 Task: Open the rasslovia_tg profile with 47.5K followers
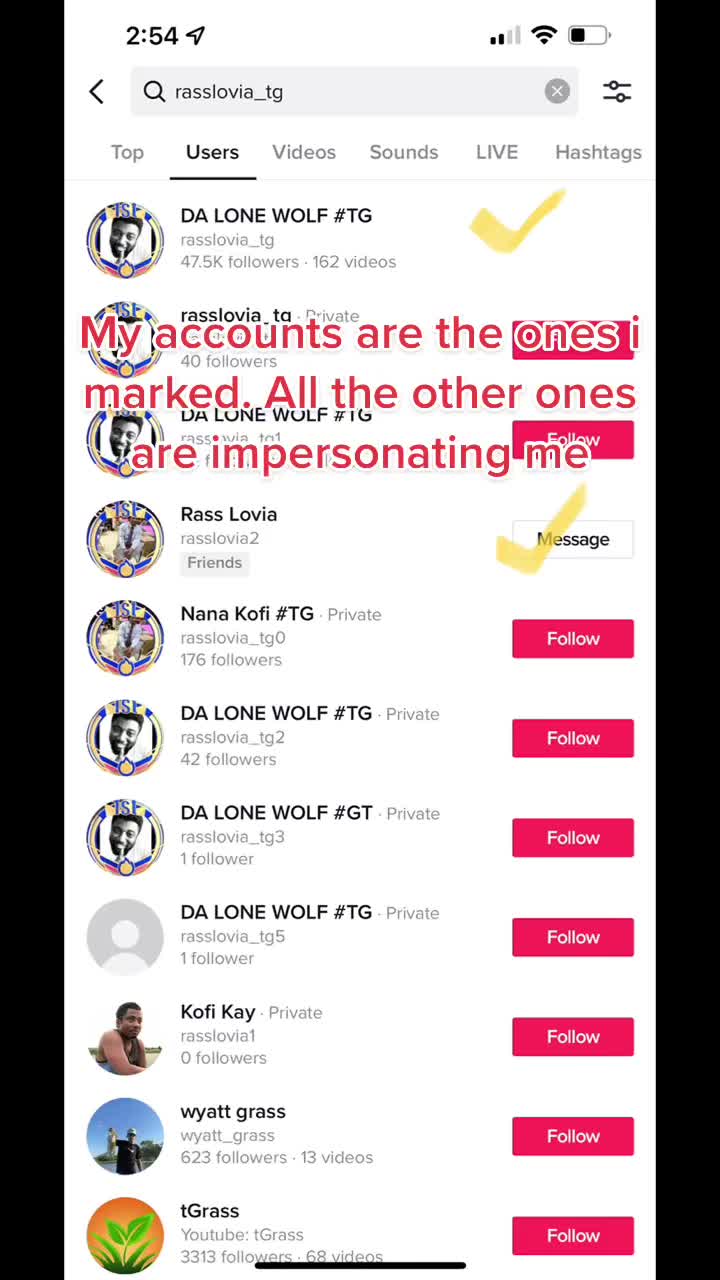click(360, 240)
